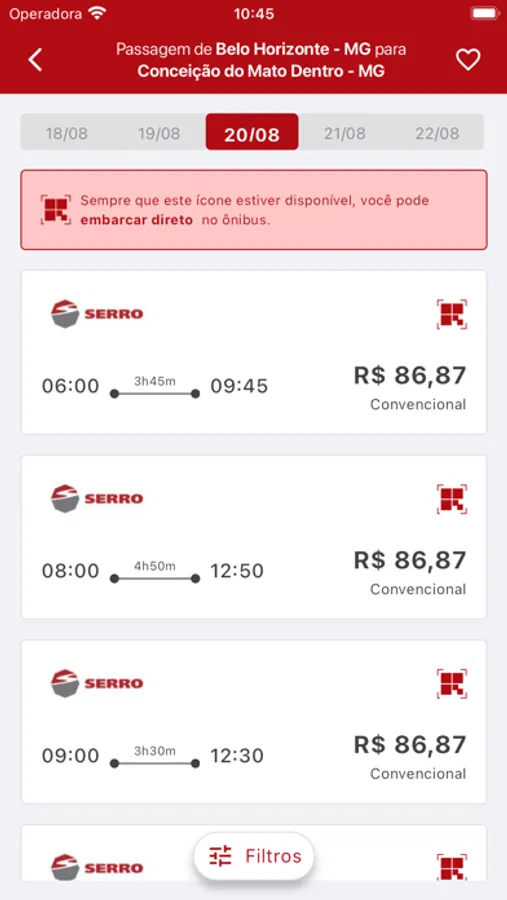Open the 06:00 Serro departure card
This screenshot has height=900, width=507.
[x=254, y=352]
